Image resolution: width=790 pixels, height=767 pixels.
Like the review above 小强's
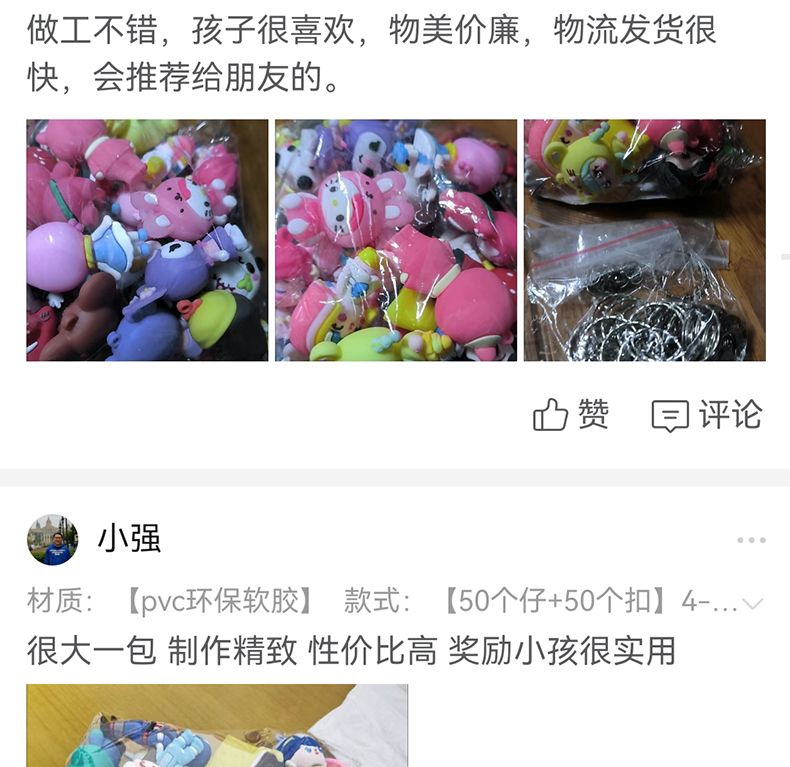(x=571, y=414)
